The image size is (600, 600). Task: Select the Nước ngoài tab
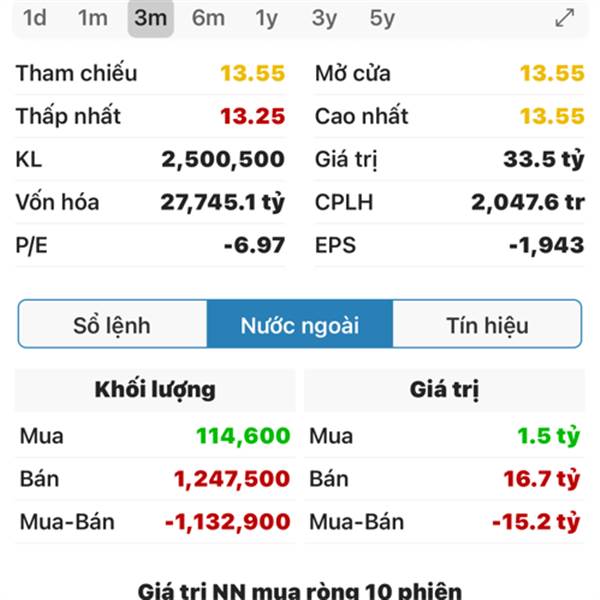click(x=300, y=324)
